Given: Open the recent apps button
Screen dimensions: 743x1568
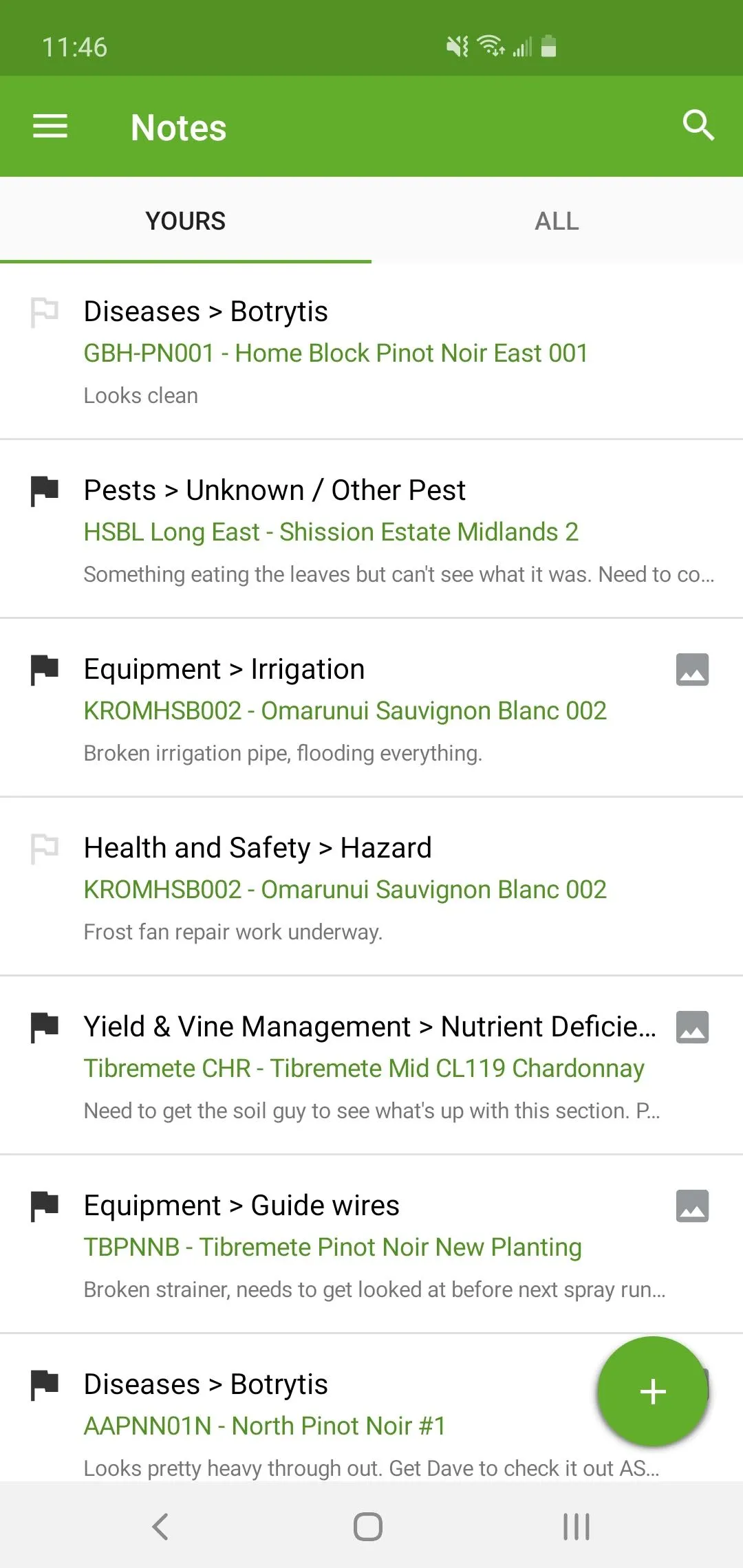Looking at the screenshot, I should [x=575, y=1527].
